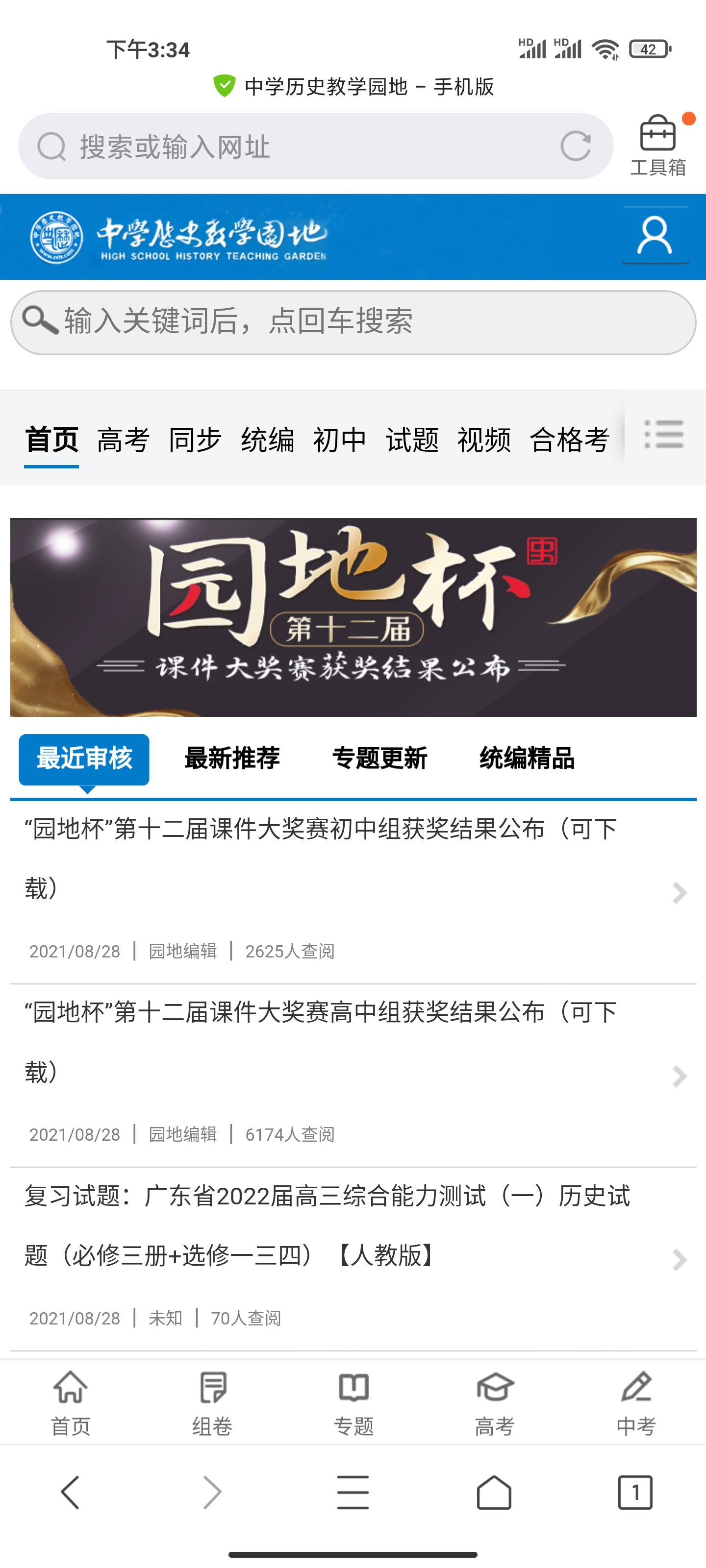
Task: Tap the browser address bar
Action: (292, 146)
